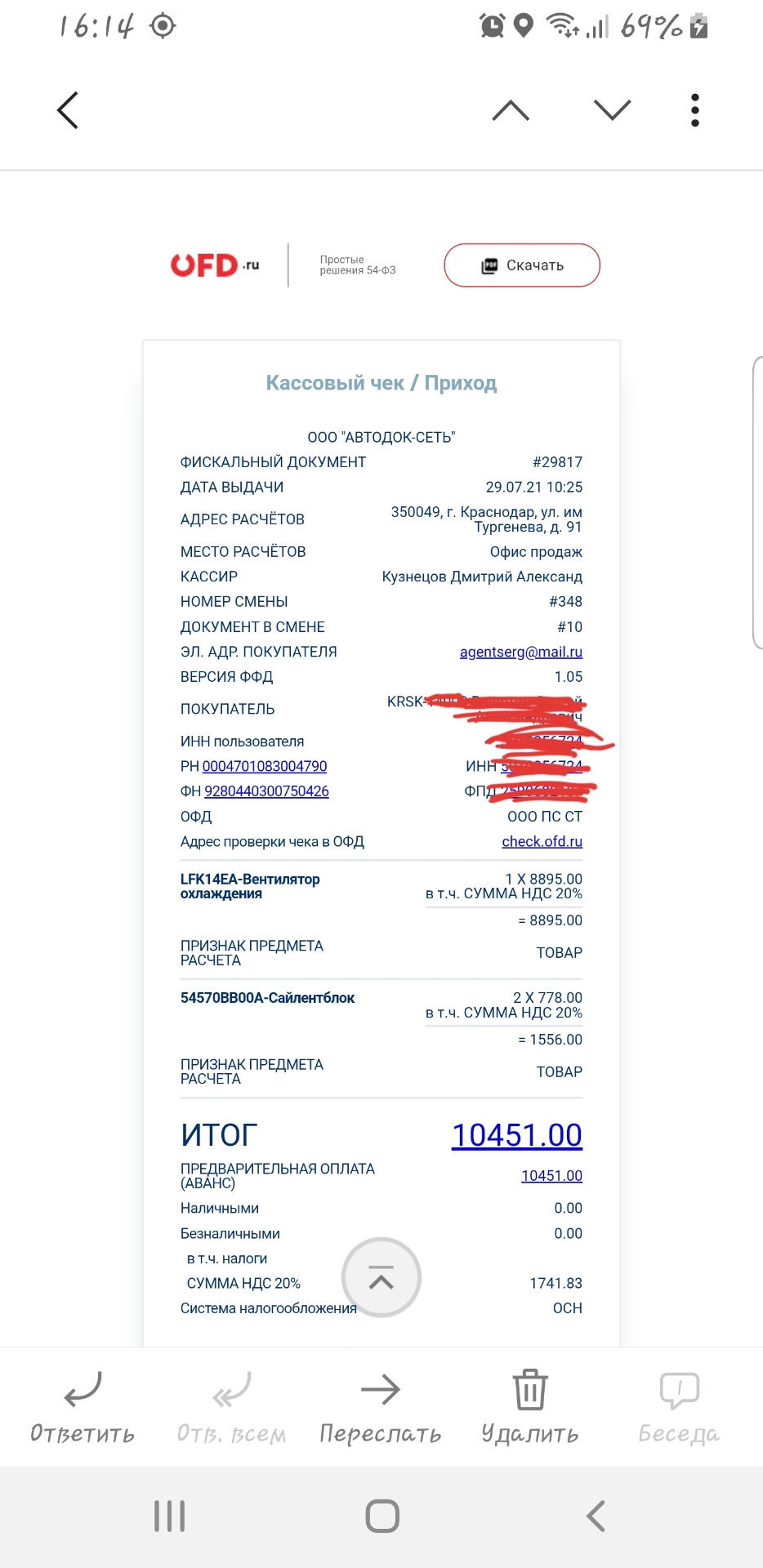
Task: Go to previous email with up arrow
Action: [511, 110]
